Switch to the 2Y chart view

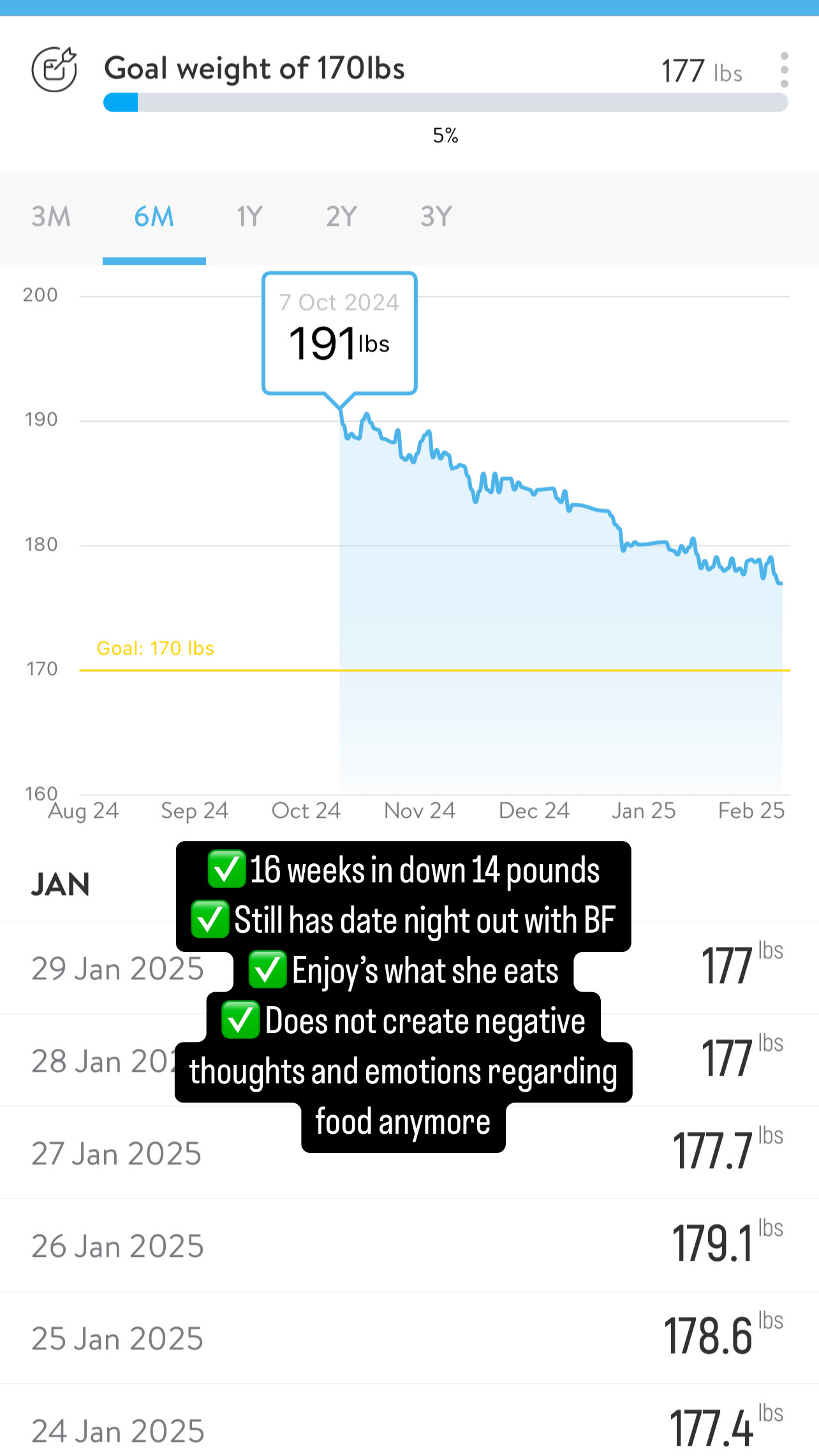(341, 217)
